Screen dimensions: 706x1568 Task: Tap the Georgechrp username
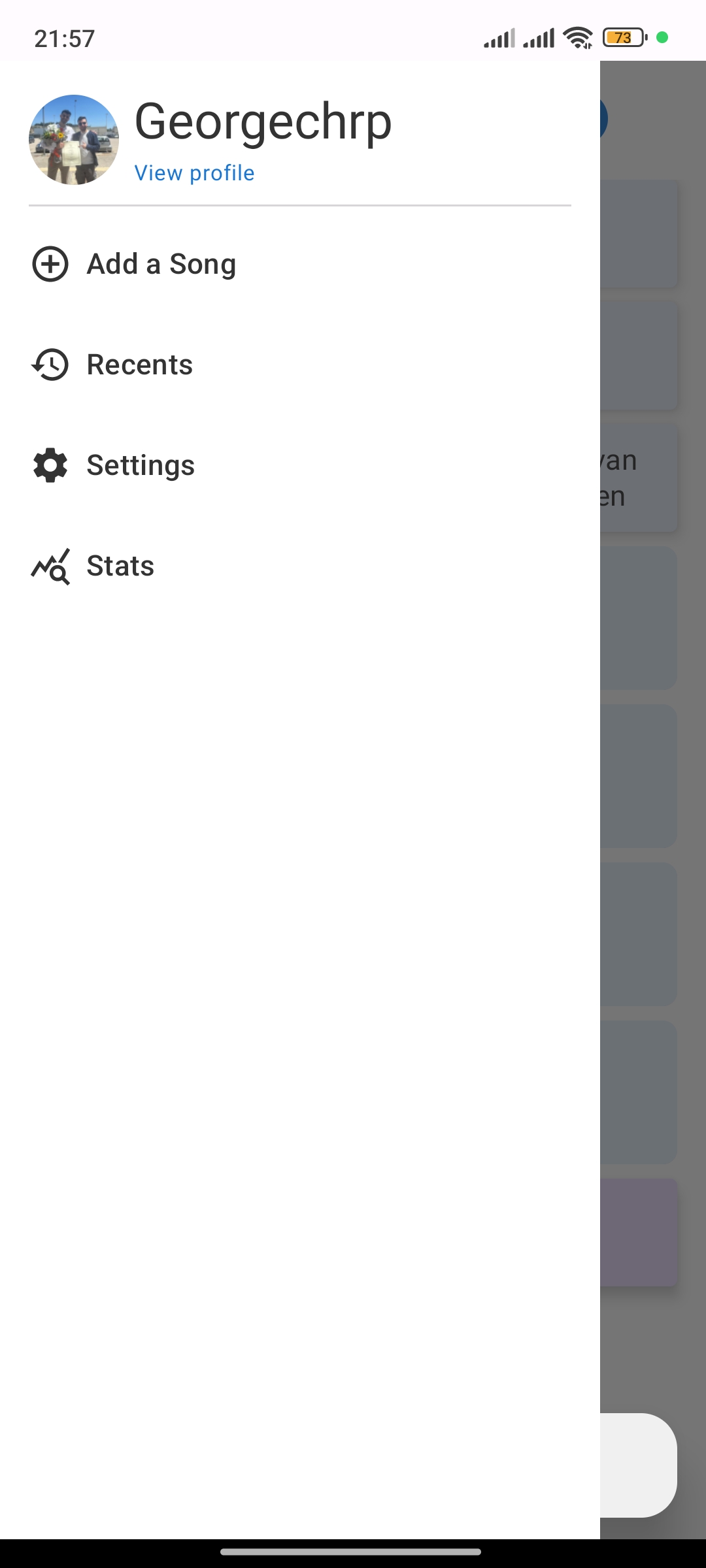click(263, 121)
